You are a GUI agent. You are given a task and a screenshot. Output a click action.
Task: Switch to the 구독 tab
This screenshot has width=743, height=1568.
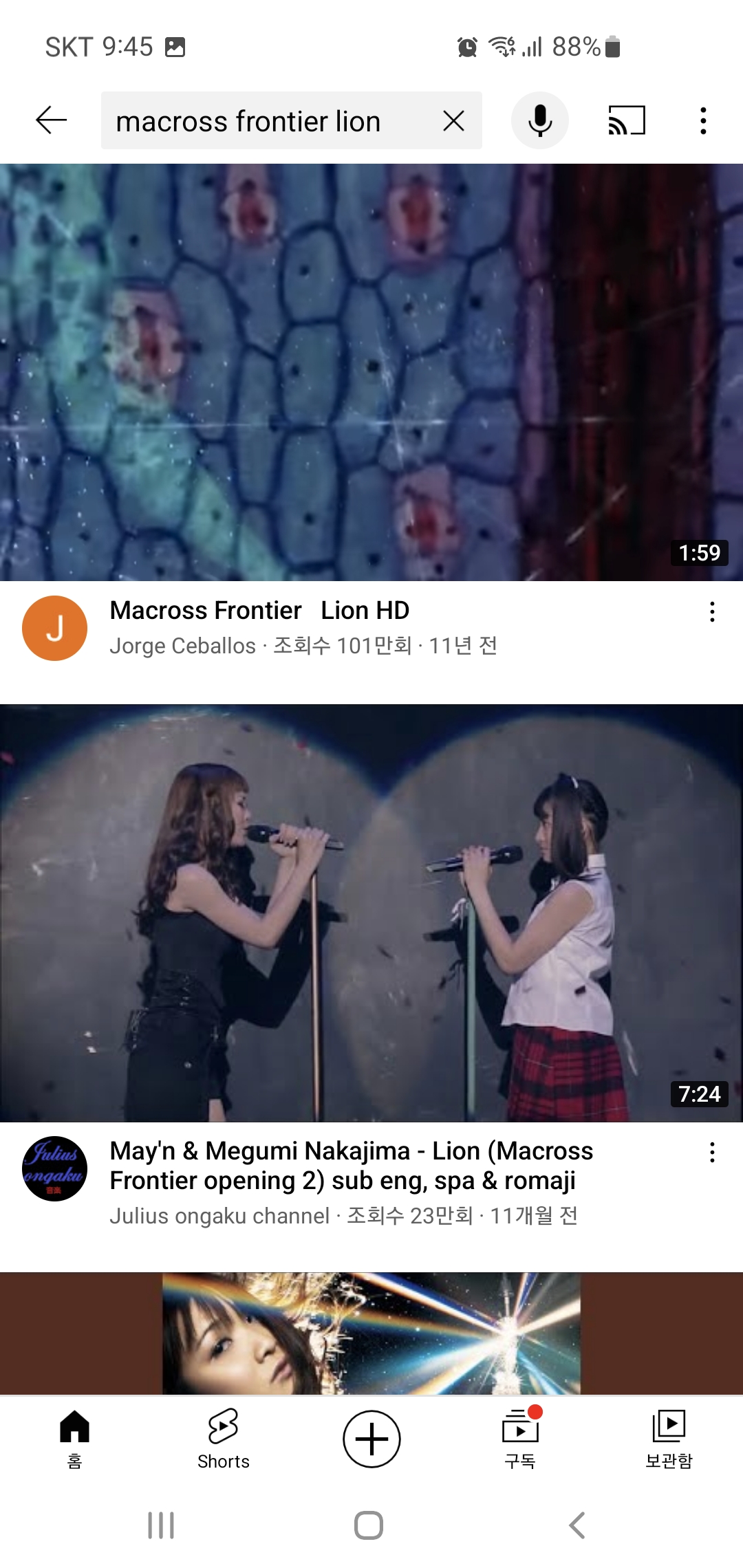click(520, 1439)
